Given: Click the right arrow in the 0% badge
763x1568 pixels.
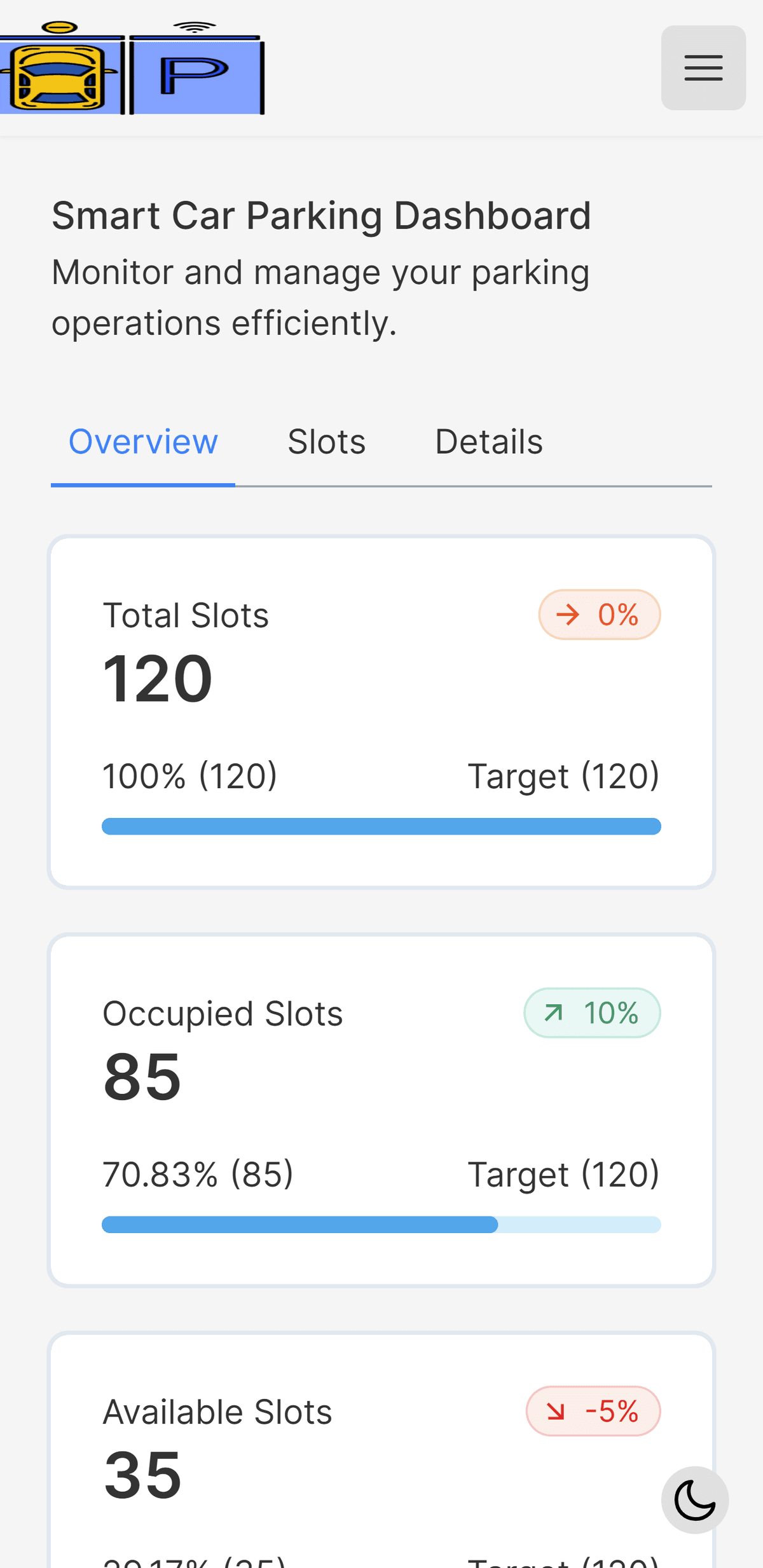Looking at the screenshot, I should [x=569, y=614].
